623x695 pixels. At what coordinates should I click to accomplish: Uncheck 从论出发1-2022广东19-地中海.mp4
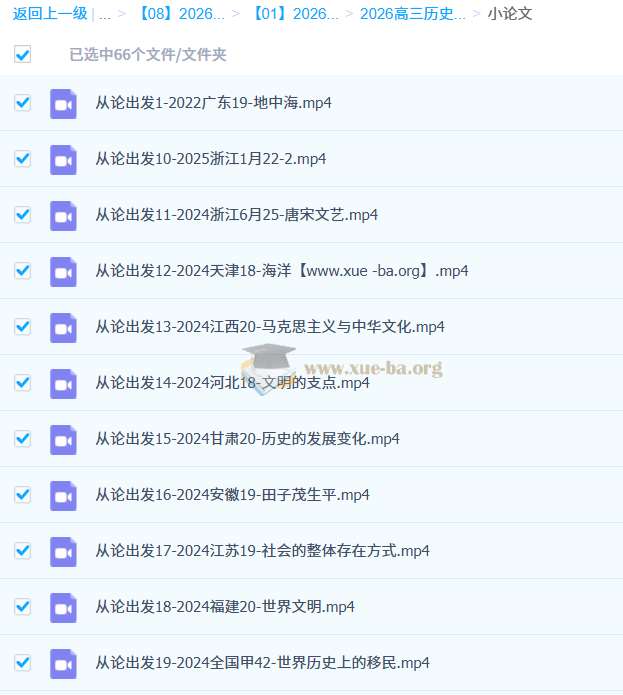click(x=22, y=102)
